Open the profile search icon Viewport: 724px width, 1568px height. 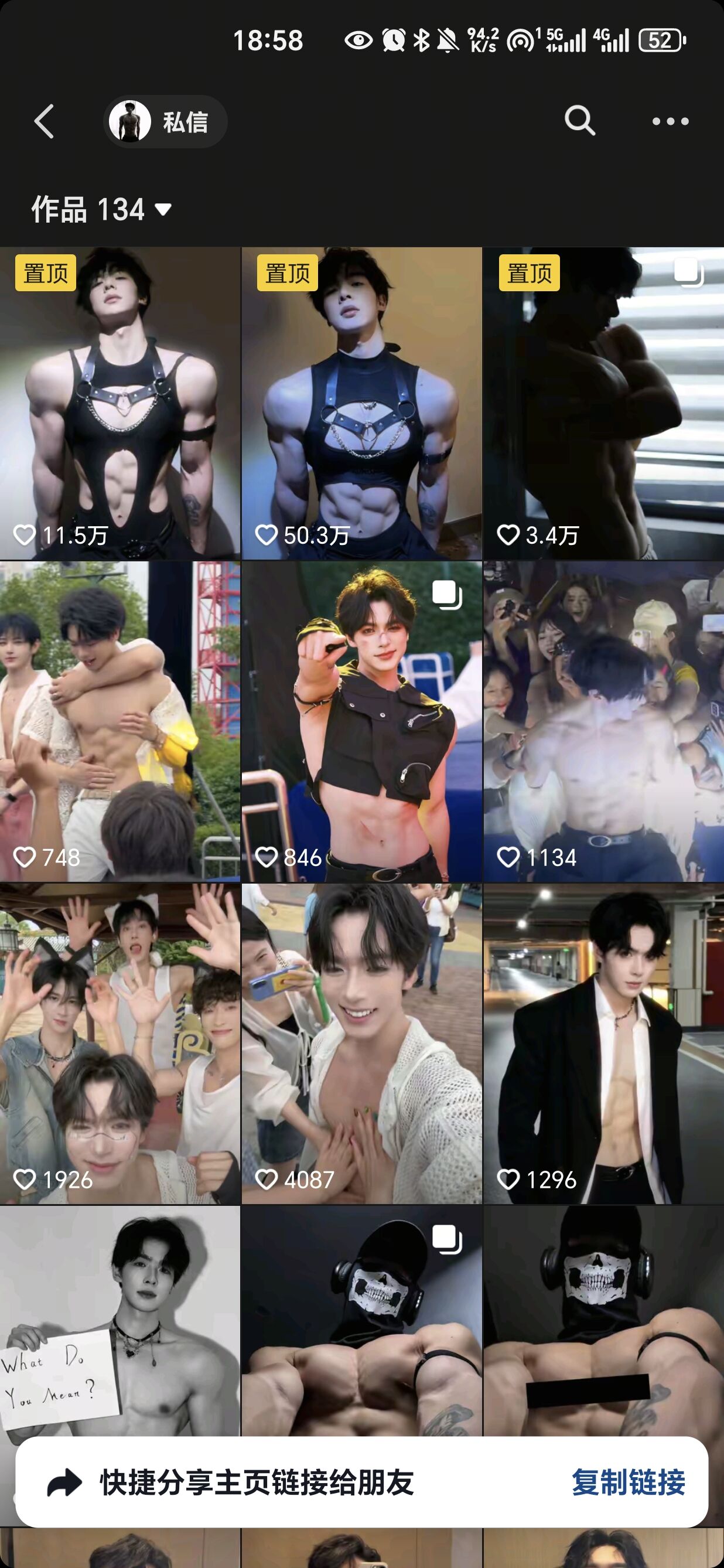point(579,121)
